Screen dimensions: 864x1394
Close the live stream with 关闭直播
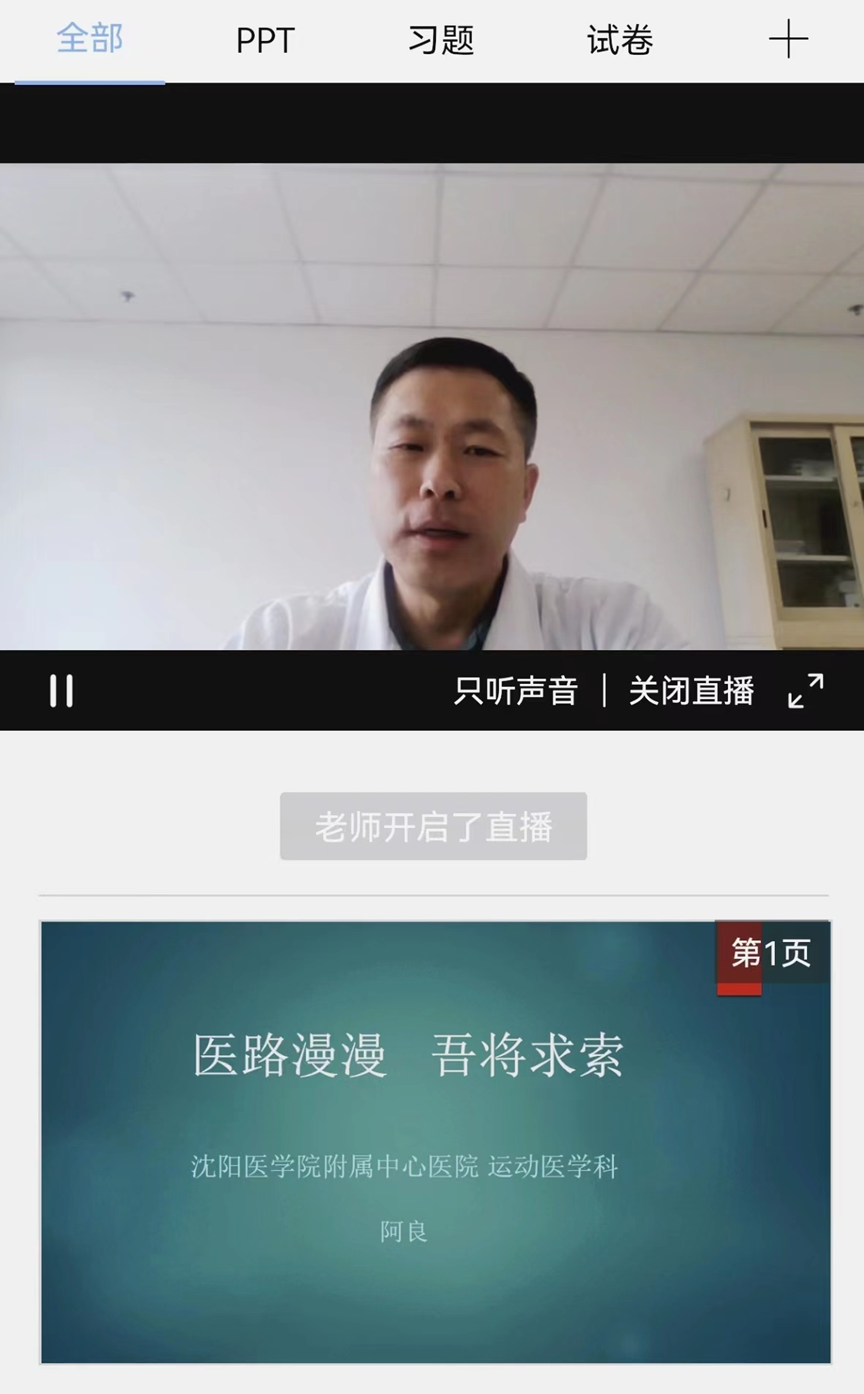pyautogui.click(x=691, y=691)
